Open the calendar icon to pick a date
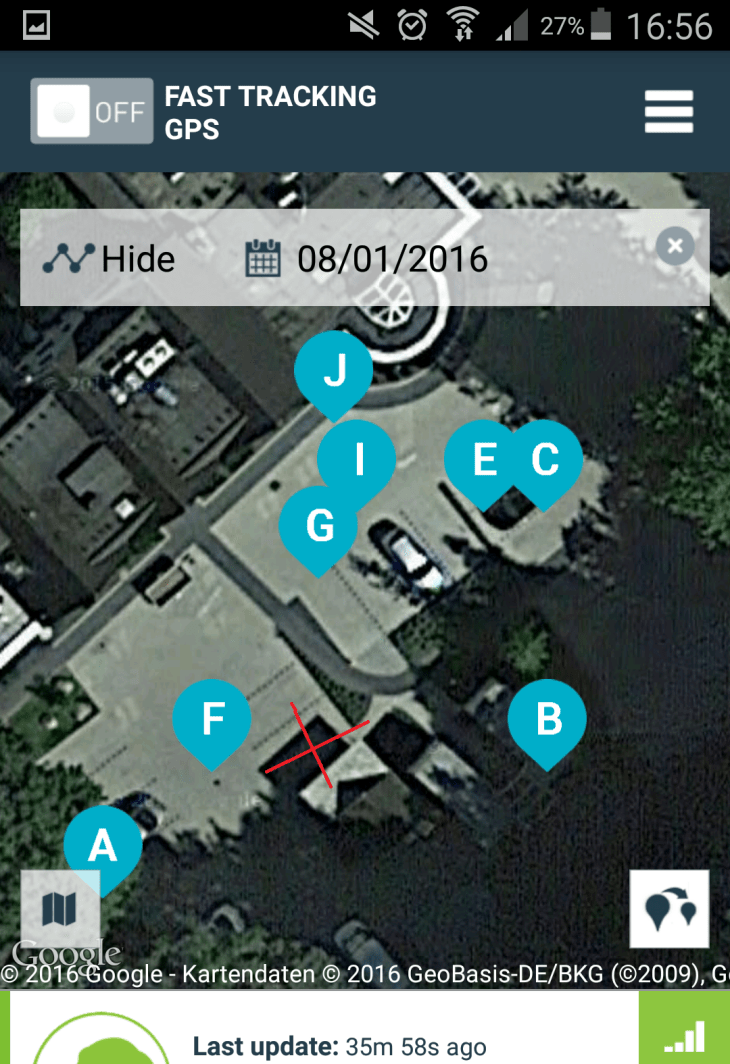This screenshot has width=730, height=1064. (x=263, y=258)
